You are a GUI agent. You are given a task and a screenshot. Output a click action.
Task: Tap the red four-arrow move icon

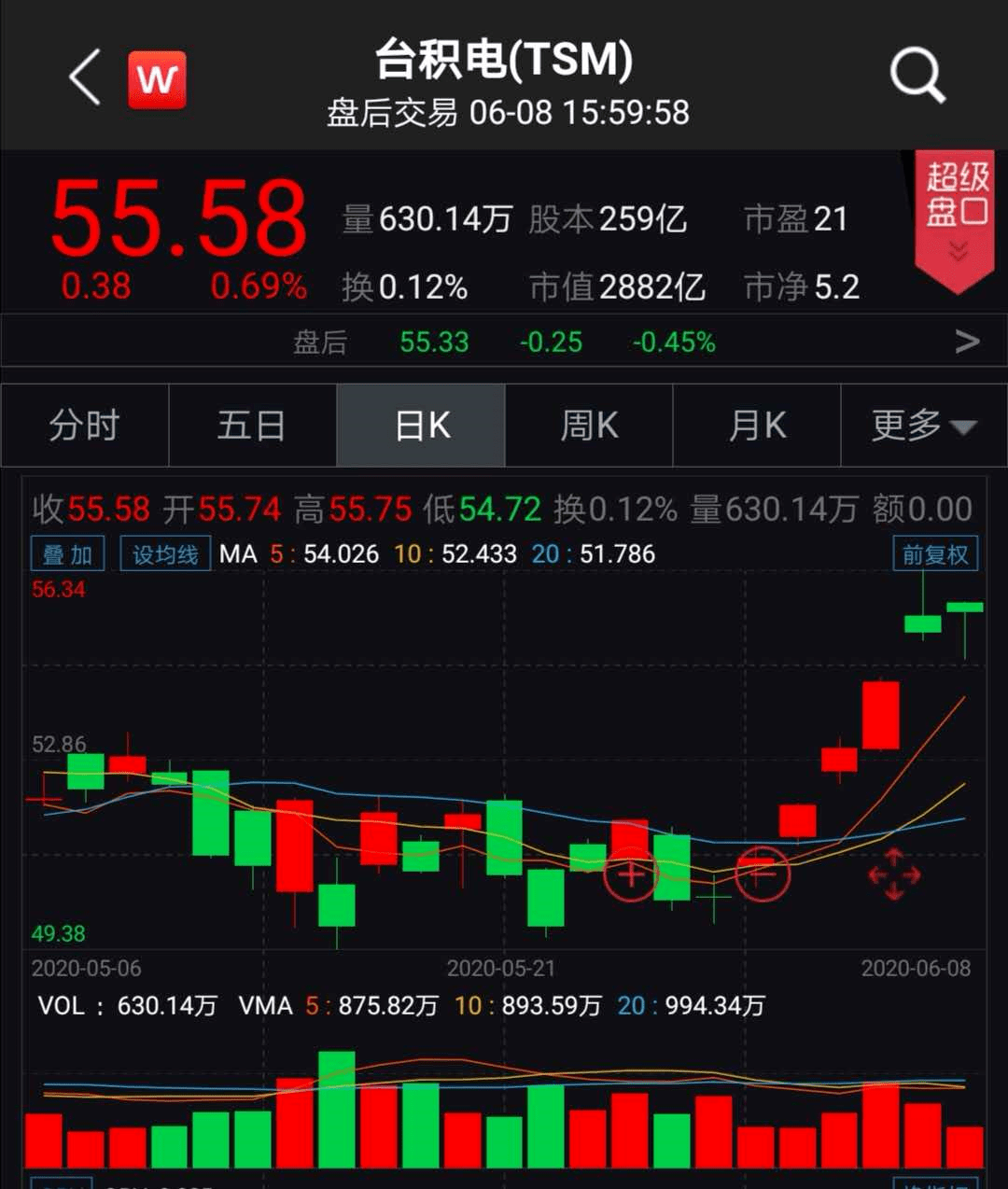coord(894,874)
